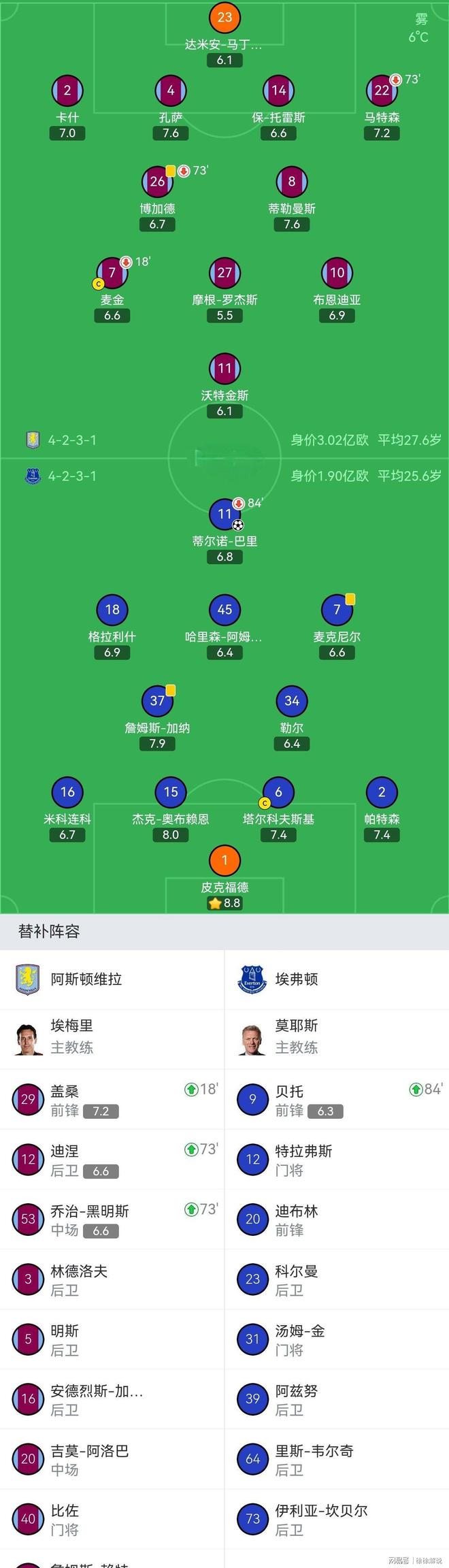Screen dimensions: 449x1568
Task: View Jake O'Brien's player details
Action: point(171,792)
